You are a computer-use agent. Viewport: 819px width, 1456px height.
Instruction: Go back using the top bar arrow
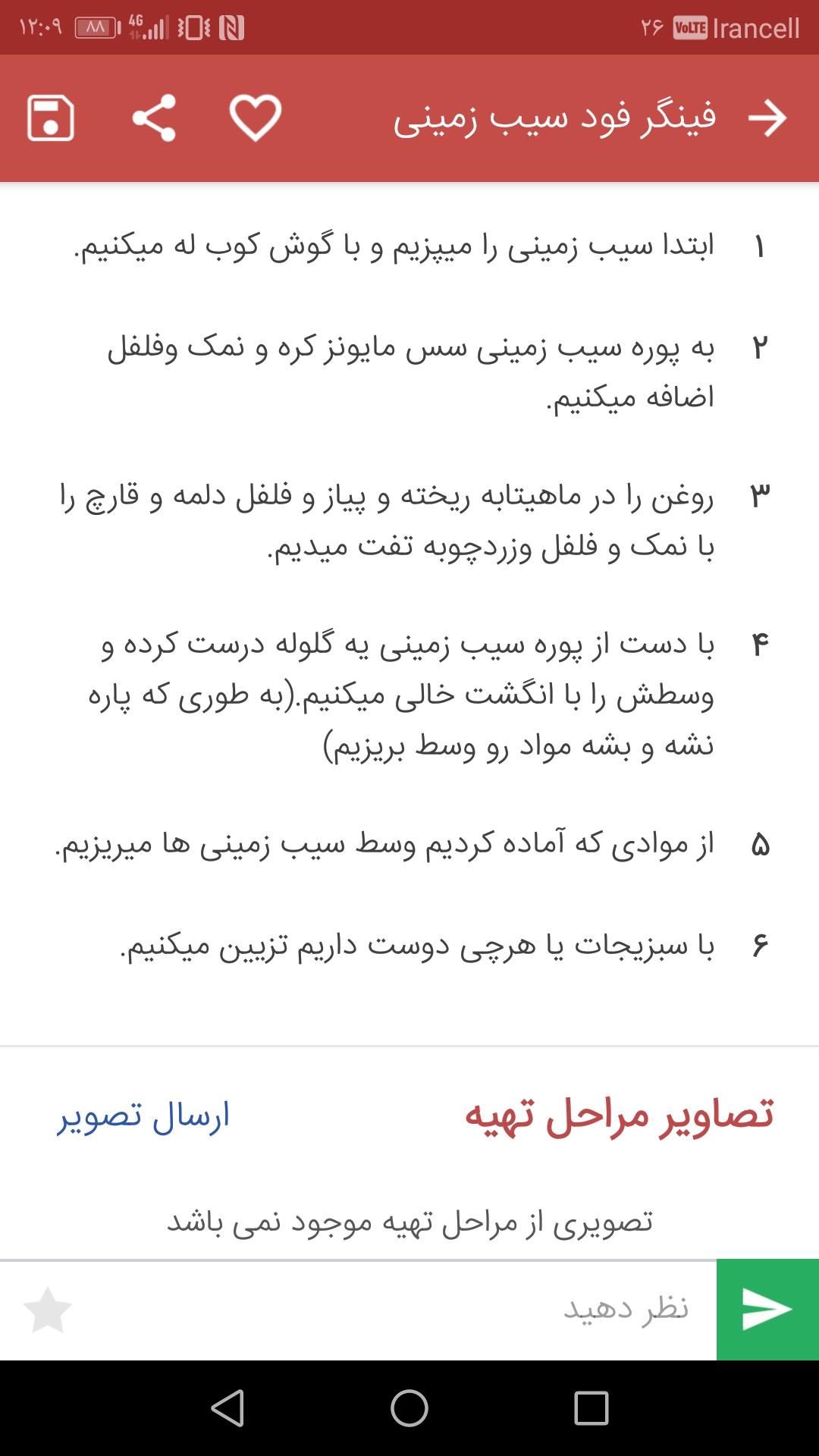[x=767, y=118]
